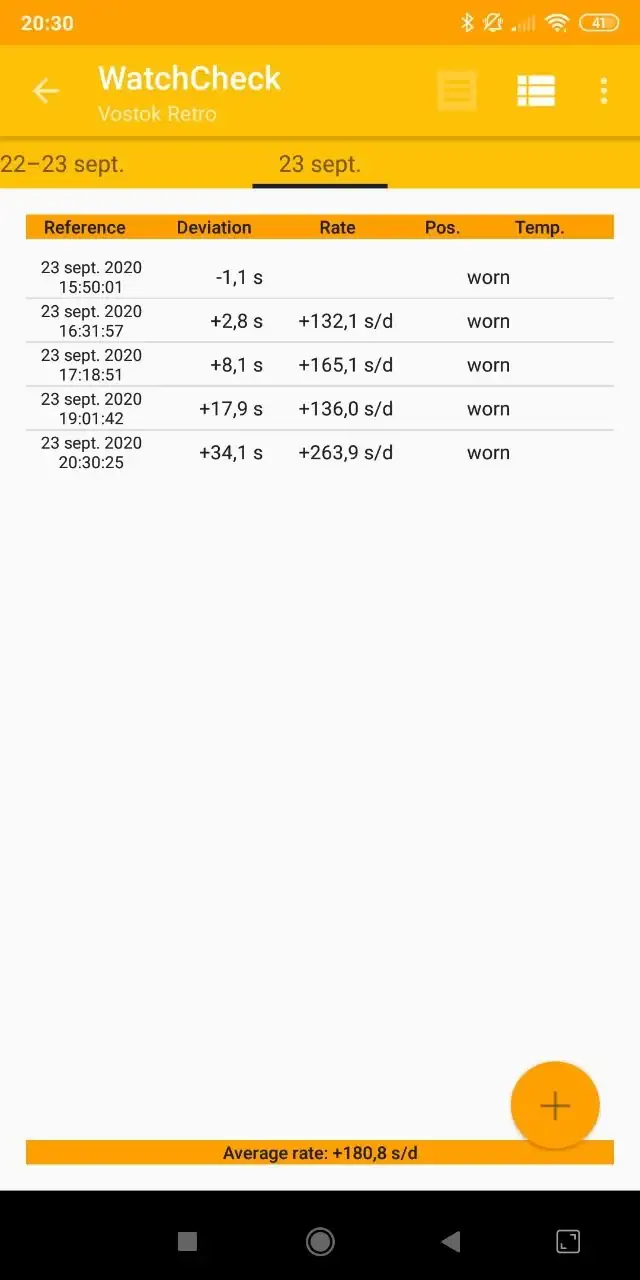Viewport: 640px width, 1280px height.
Task: Open the 17:18:51 measurement entry
Action: pos(320,365)
